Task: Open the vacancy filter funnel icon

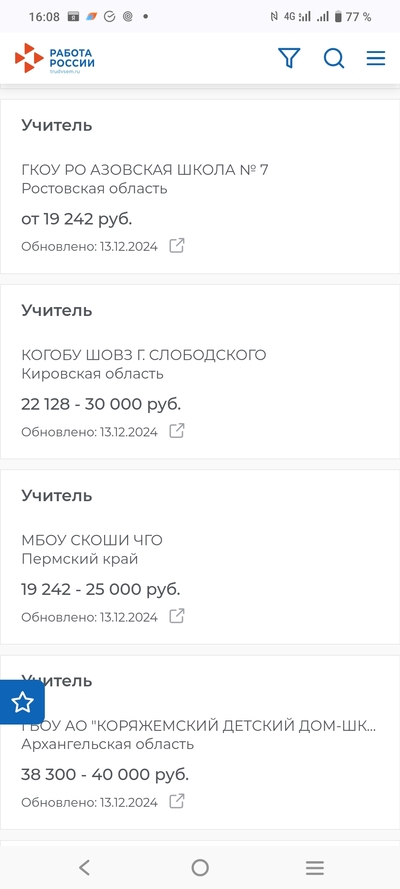Action: (289, 58)
